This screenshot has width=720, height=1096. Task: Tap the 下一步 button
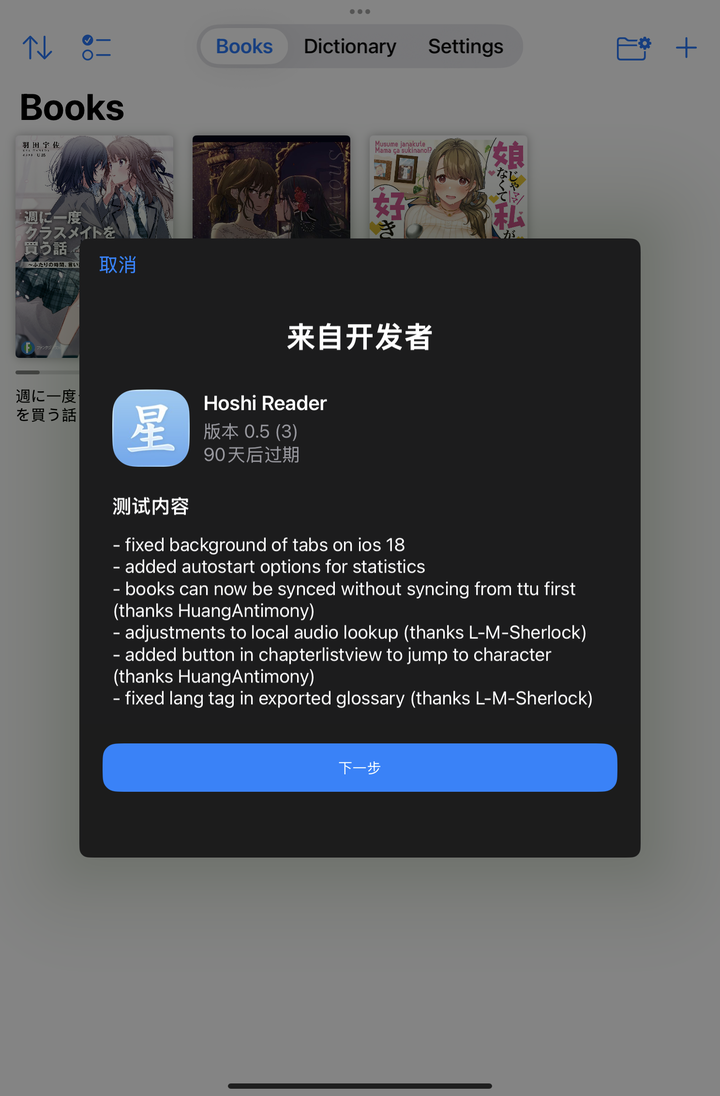359,768
